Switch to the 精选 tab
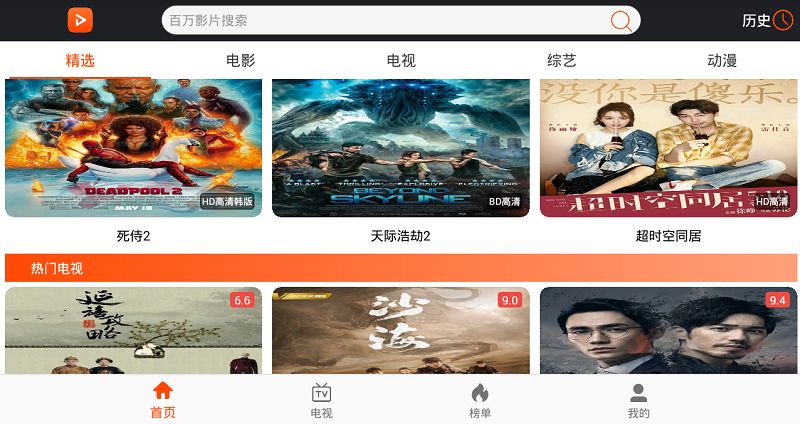The height and width of the screenshot is (424, 800). pyautogui.click(x=80, y=61)
